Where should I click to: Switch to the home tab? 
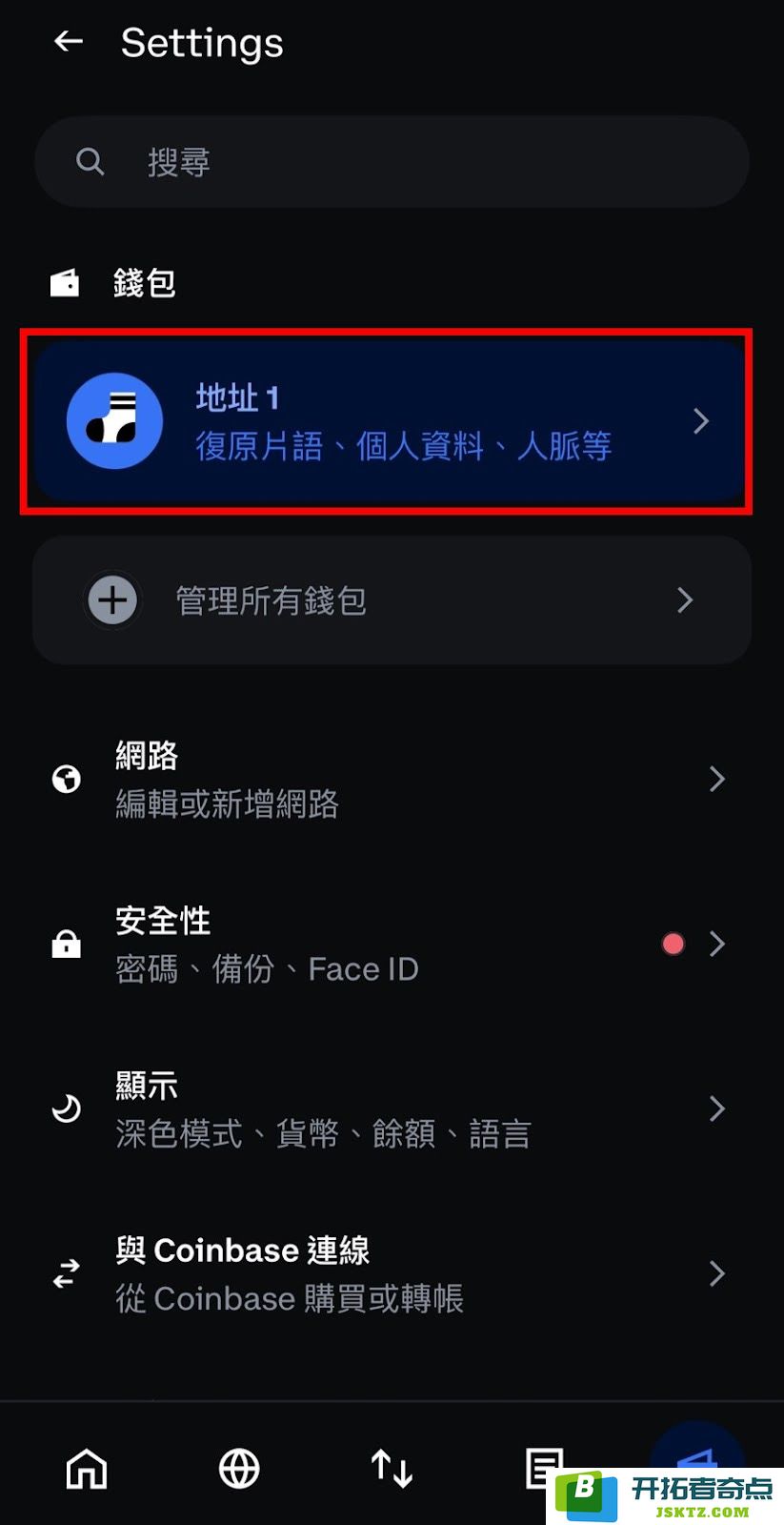pos(87,1469)
